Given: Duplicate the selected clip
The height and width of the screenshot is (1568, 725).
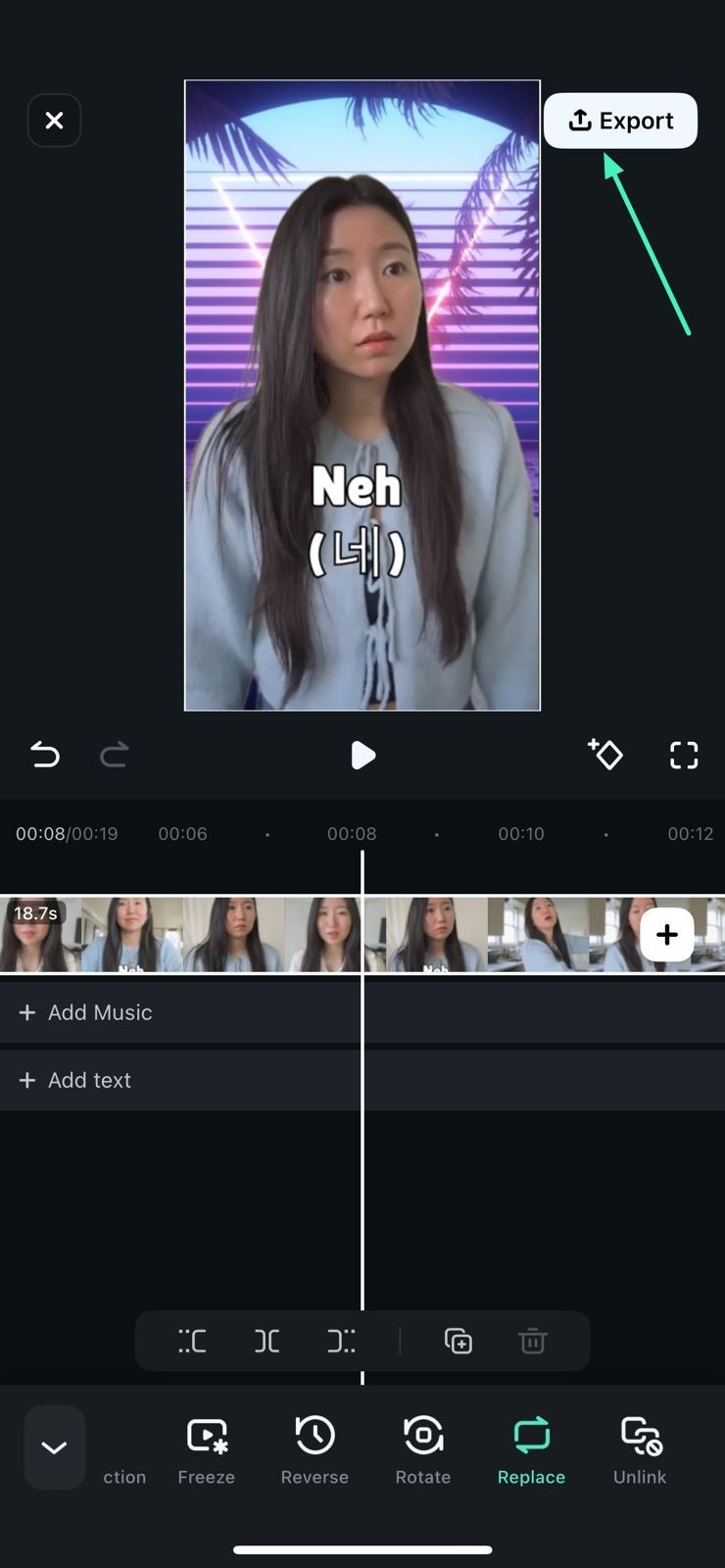Looking at the screenshot, I should 459,1341.
